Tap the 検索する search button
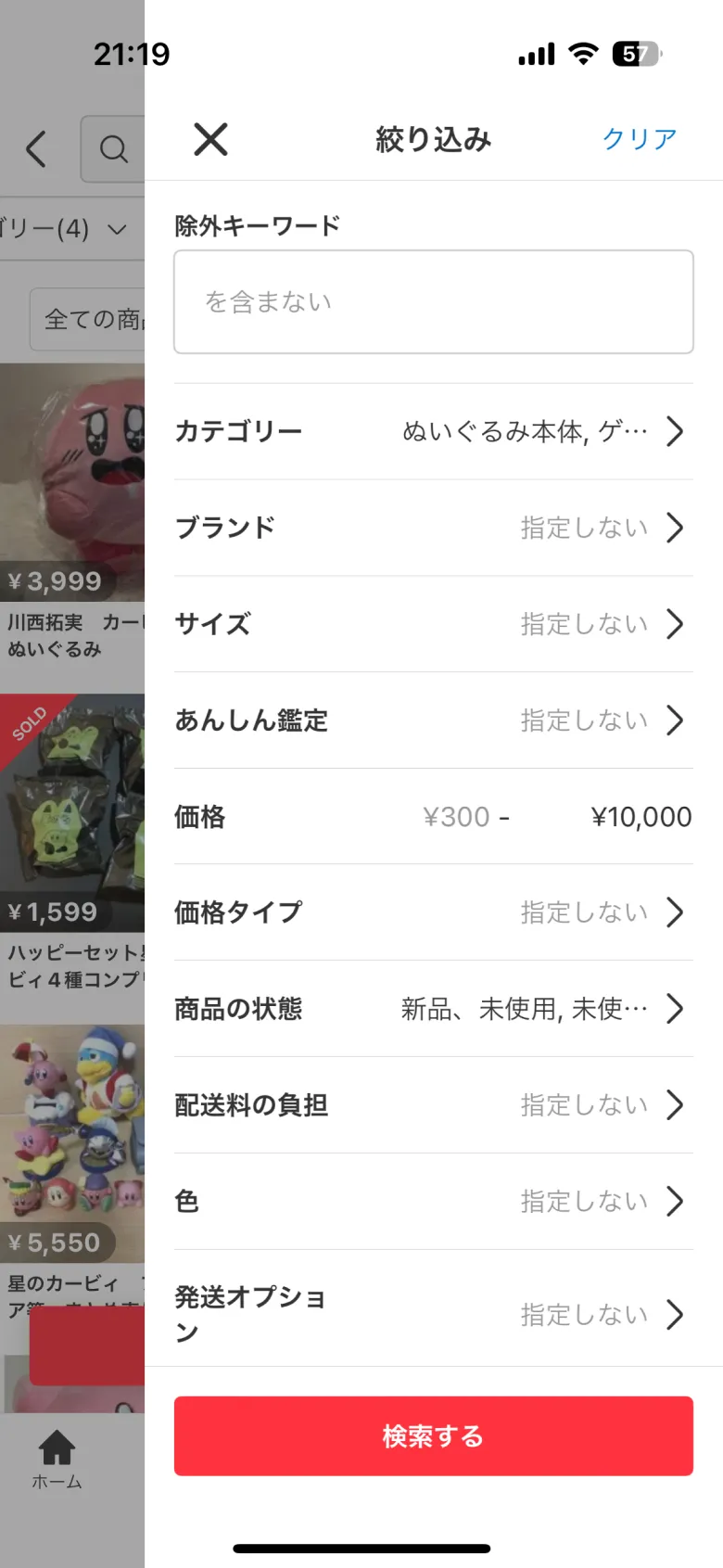The width and height of the screenshot is (723, 1568). (433, 1435)
